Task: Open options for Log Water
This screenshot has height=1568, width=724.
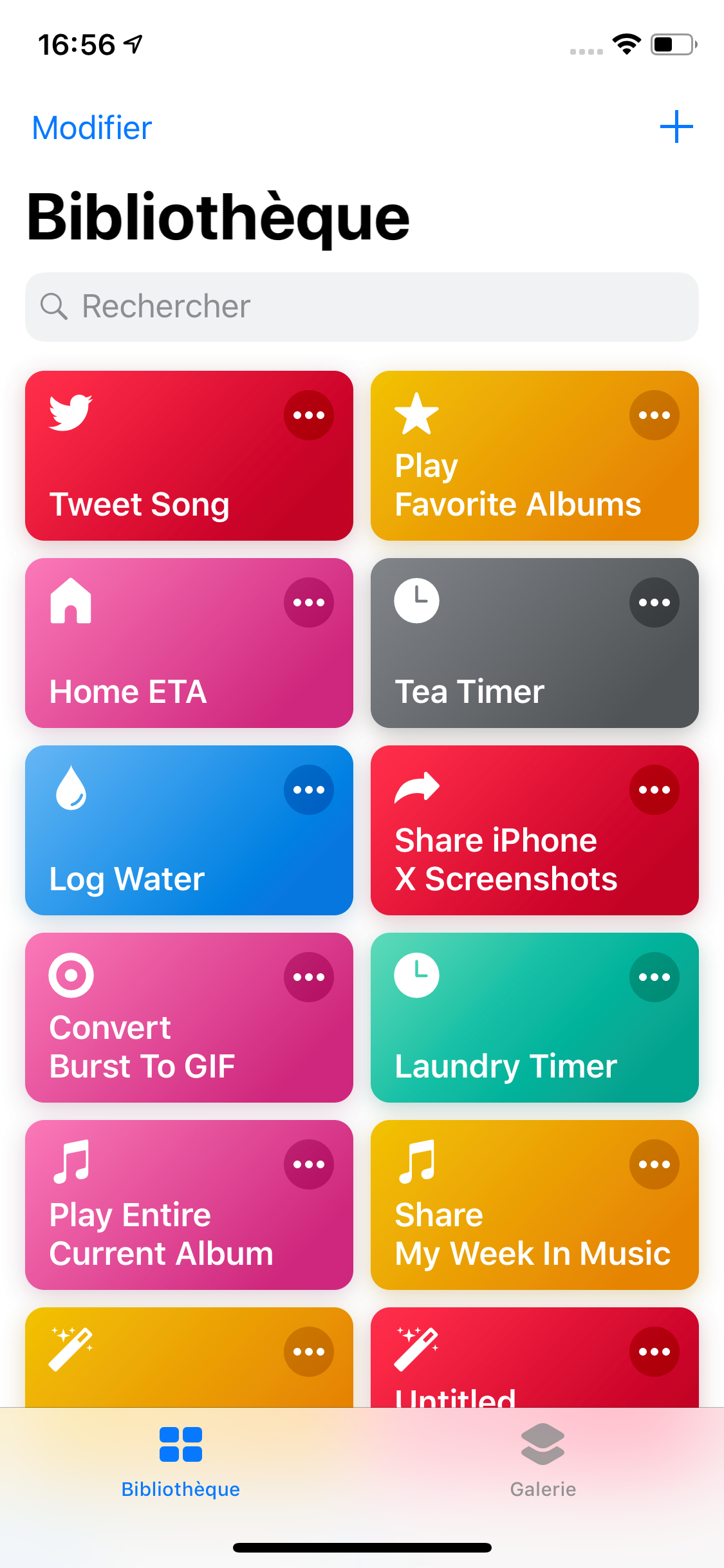Action: (x=309, y=790)
